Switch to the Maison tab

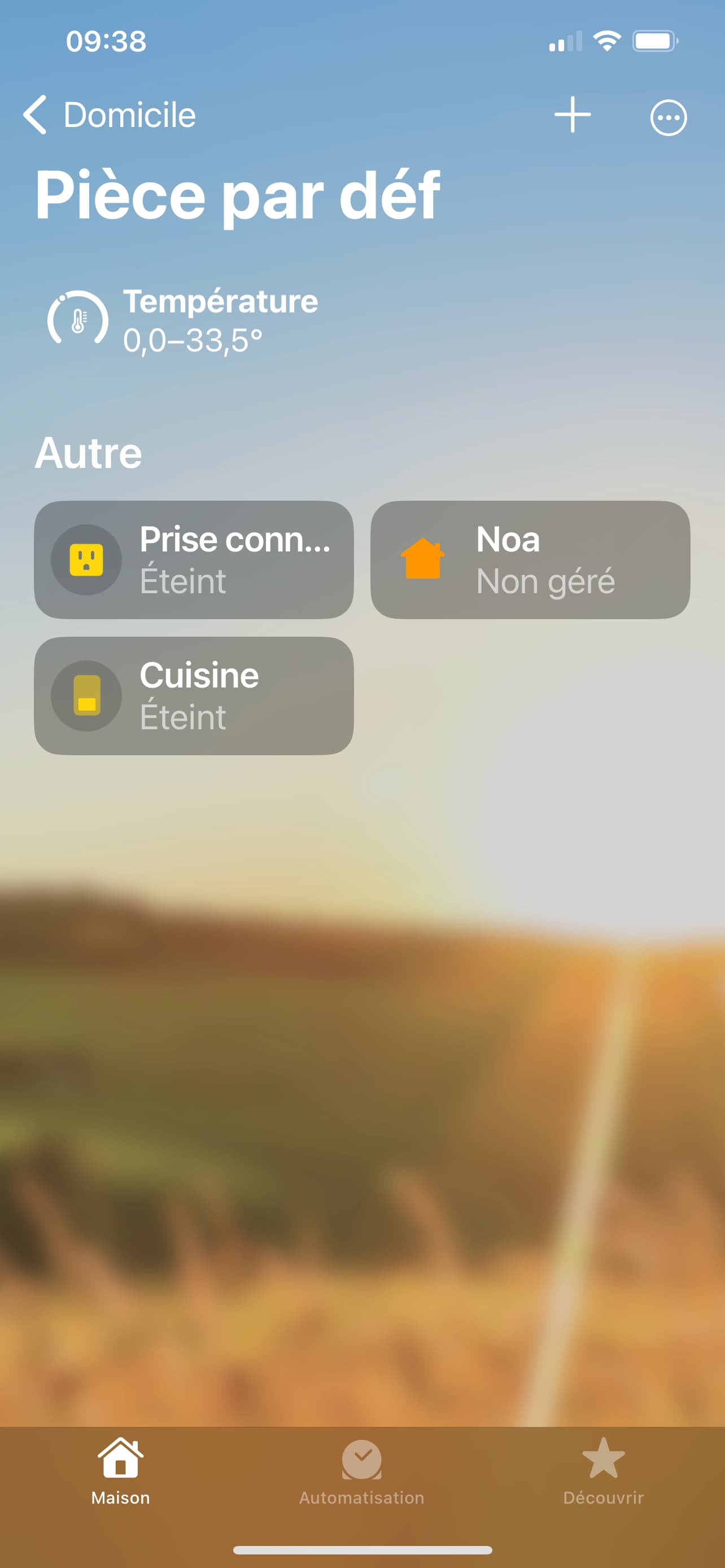[x=120, y=1471]
